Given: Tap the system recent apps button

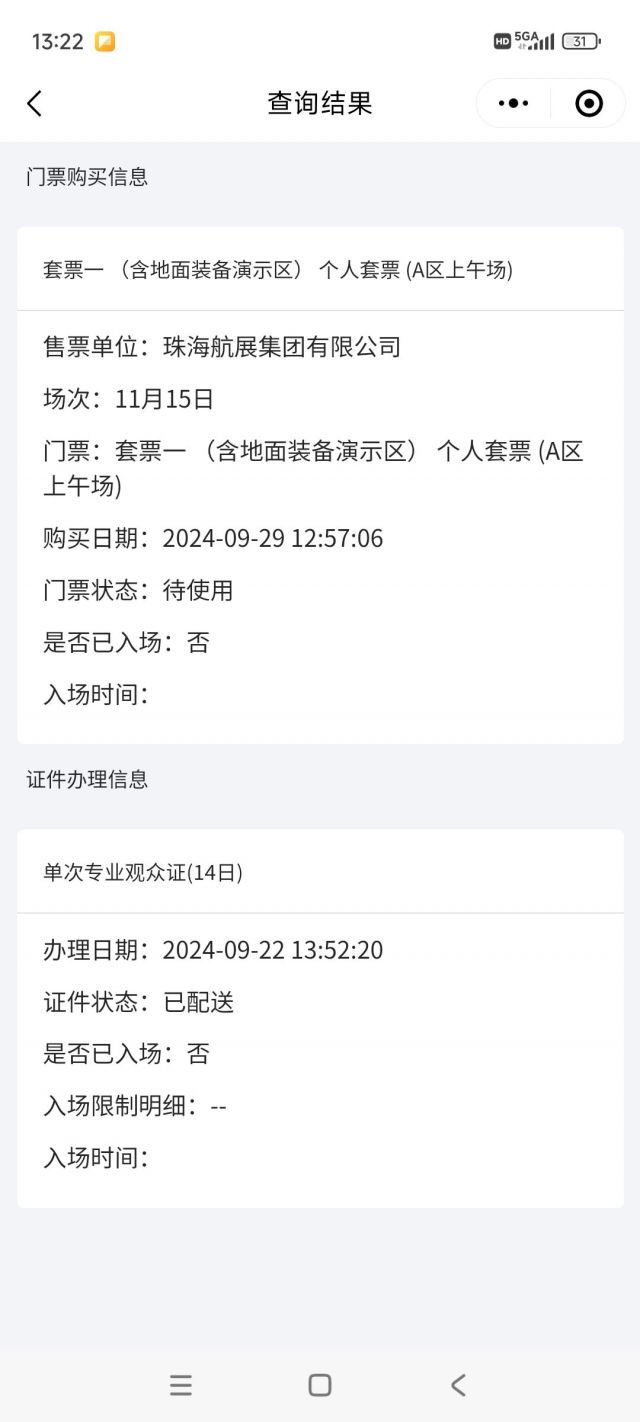Looking at the screenshot, I should coord(181,1384).
